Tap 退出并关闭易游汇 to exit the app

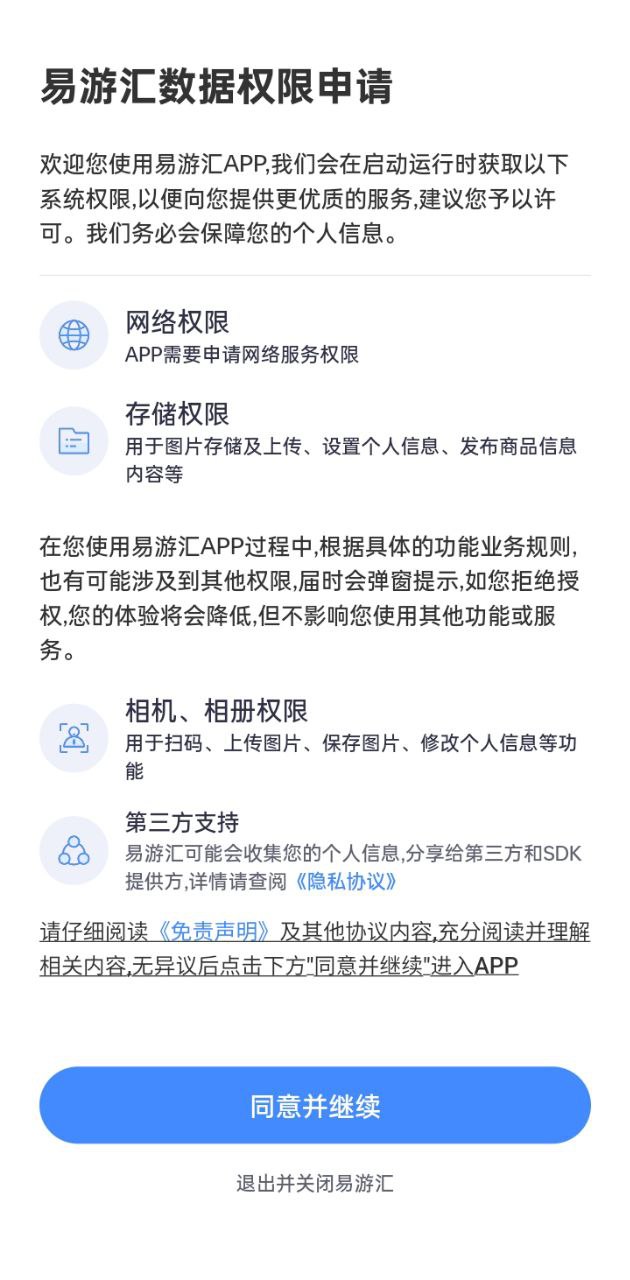point(315,1184)
